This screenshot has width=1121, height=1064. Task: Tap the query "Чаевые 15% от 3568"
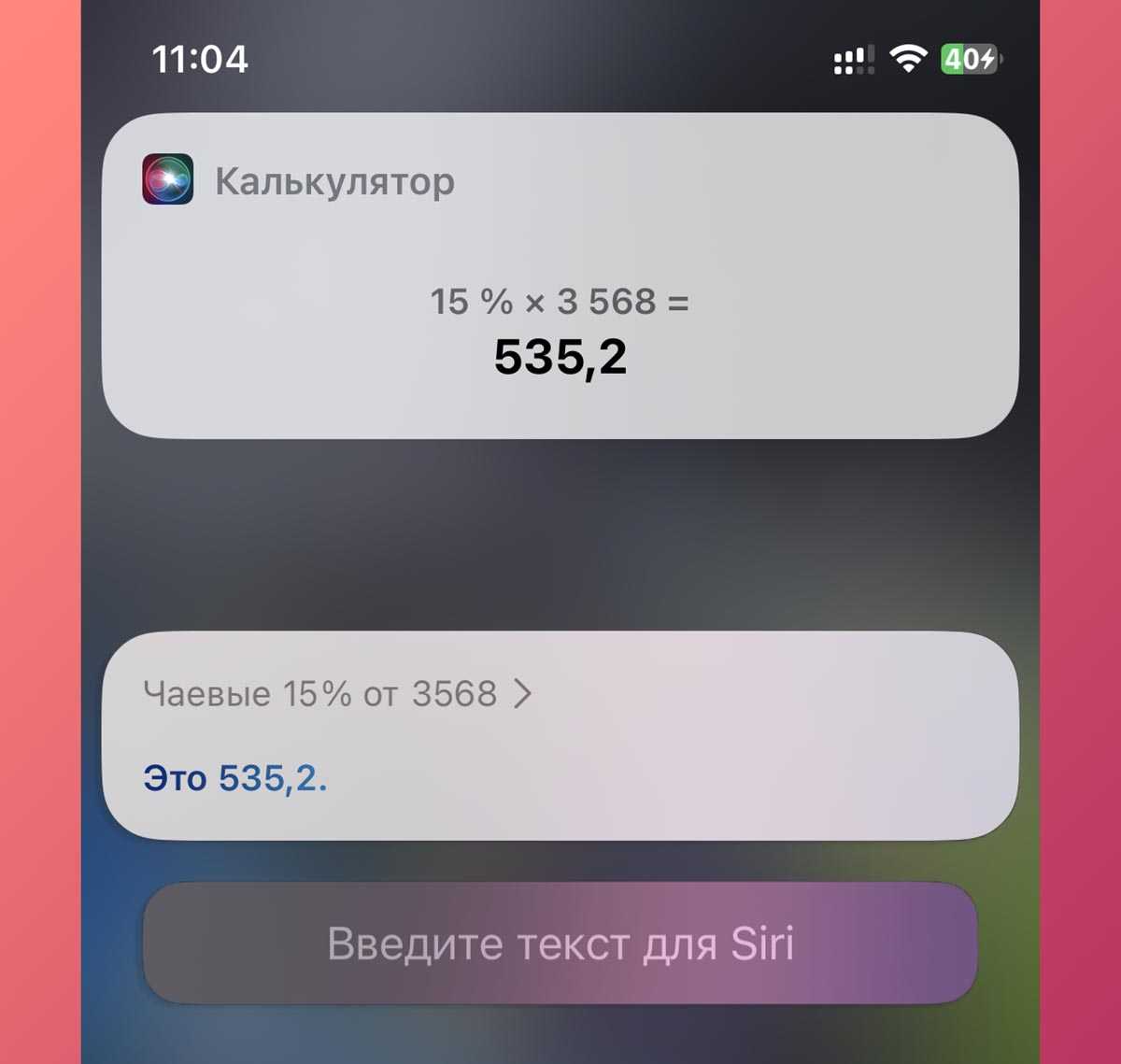click(x=336, y=694)
